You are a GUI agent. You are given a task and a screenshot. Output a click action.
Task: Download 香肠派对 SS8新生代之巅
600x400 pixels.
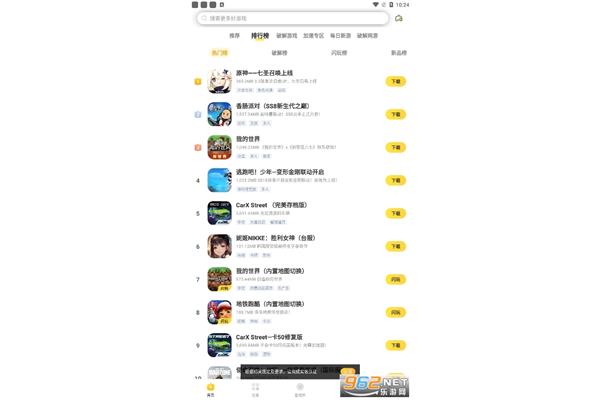pos(396,115)
